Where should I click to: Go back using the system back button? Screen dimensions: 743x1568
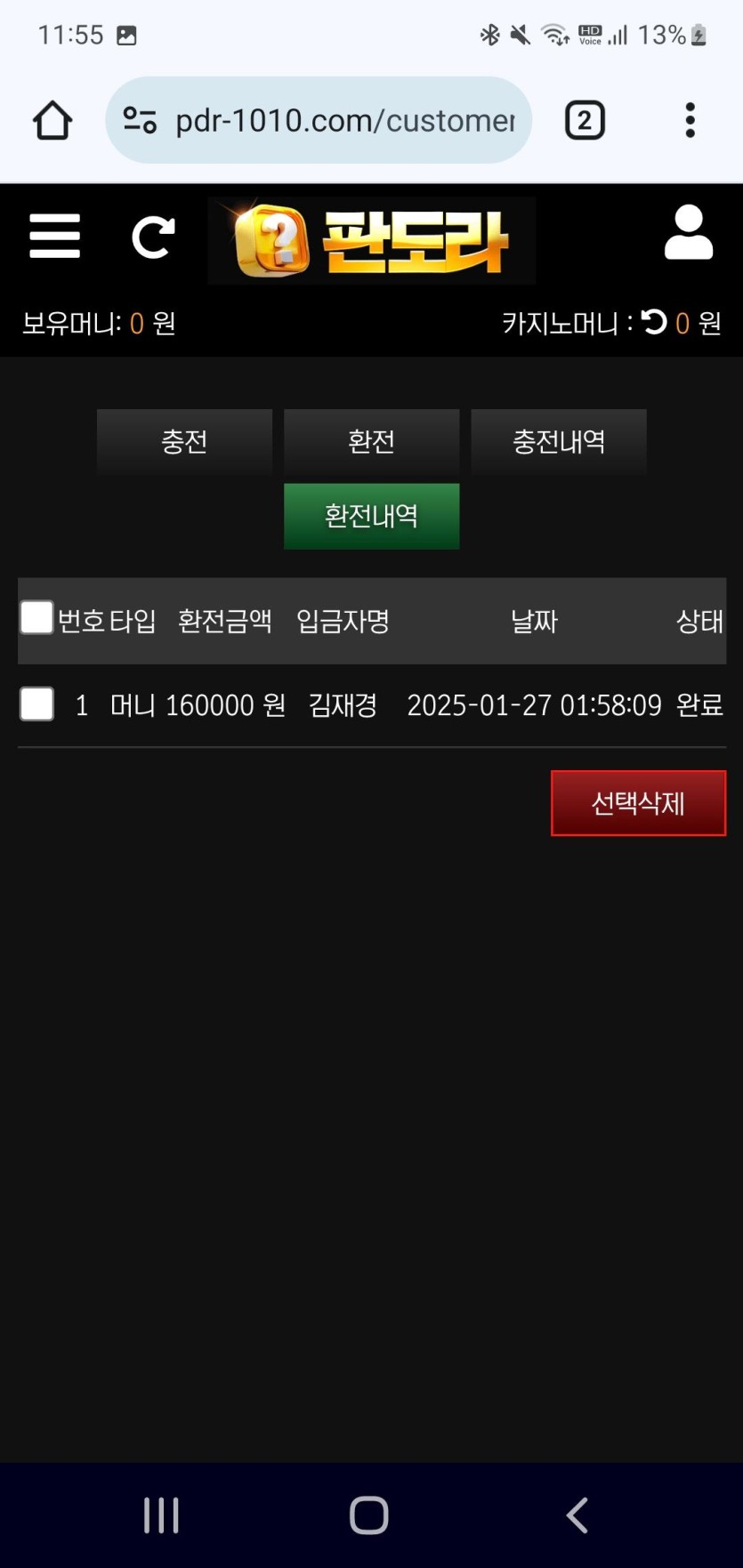tap(577, 1515)
